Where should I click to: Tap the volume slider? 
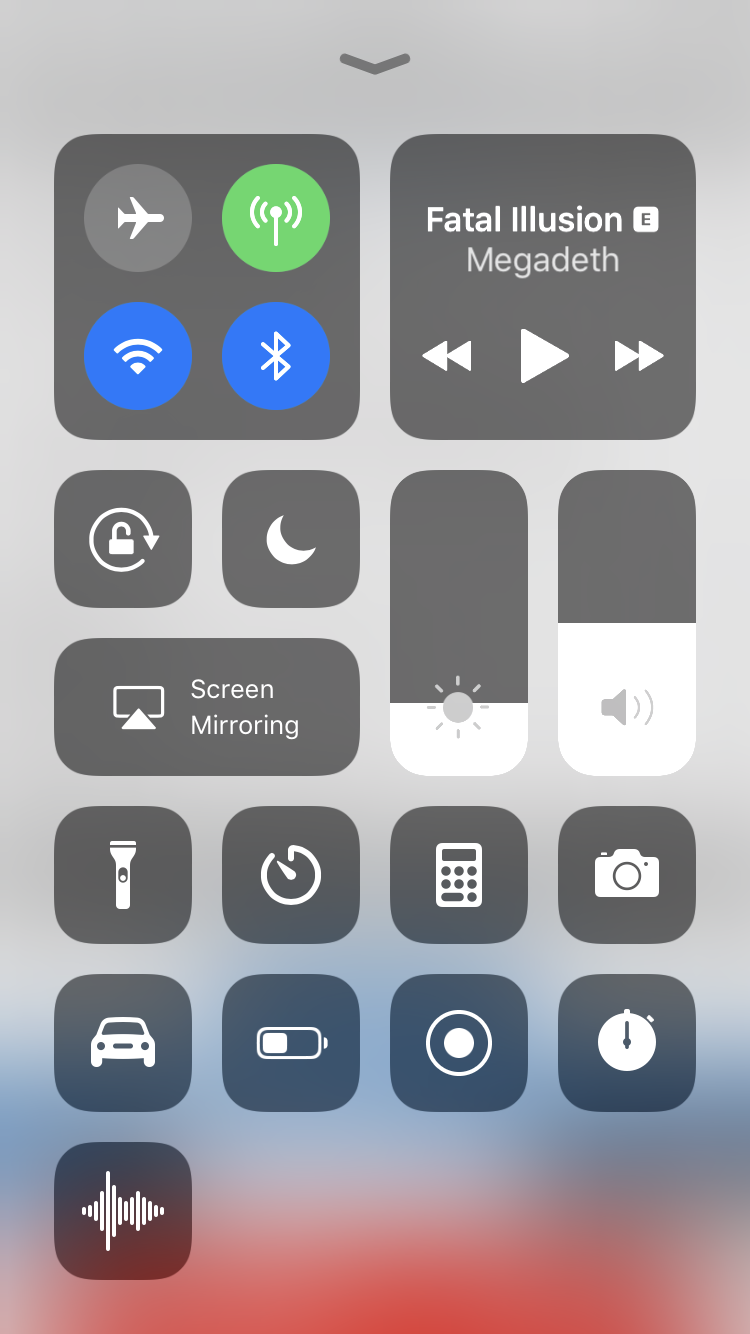click(x=627, y=623)
